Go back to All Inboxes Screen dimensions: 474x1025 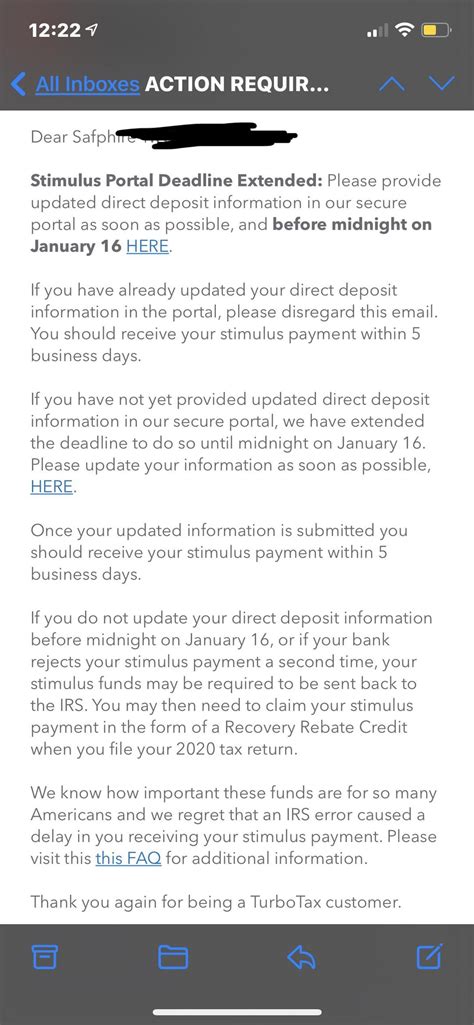(x=76, y=84)
